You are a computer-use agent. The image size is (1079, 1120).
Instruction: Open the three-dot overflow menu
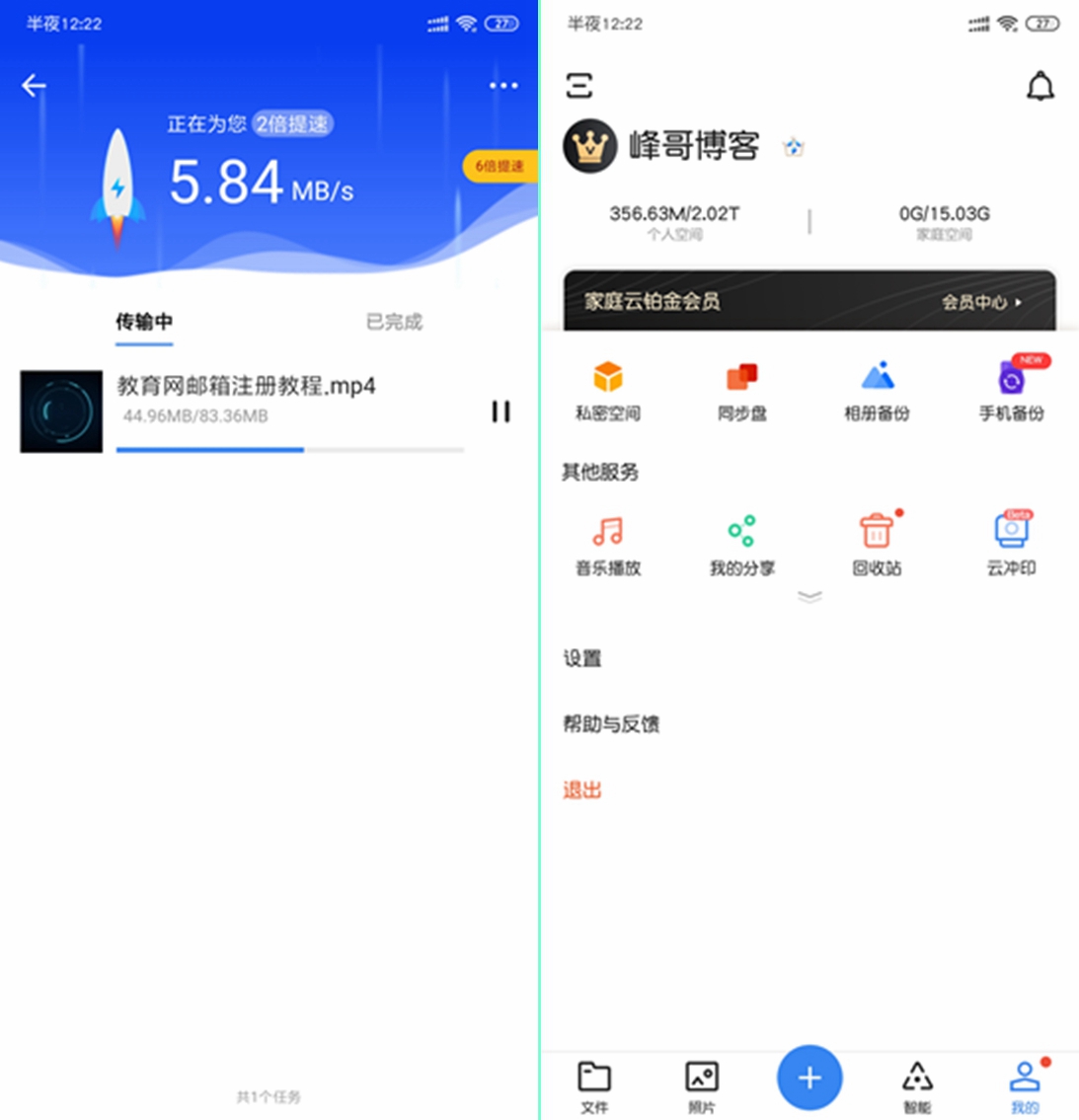point(503,86)
